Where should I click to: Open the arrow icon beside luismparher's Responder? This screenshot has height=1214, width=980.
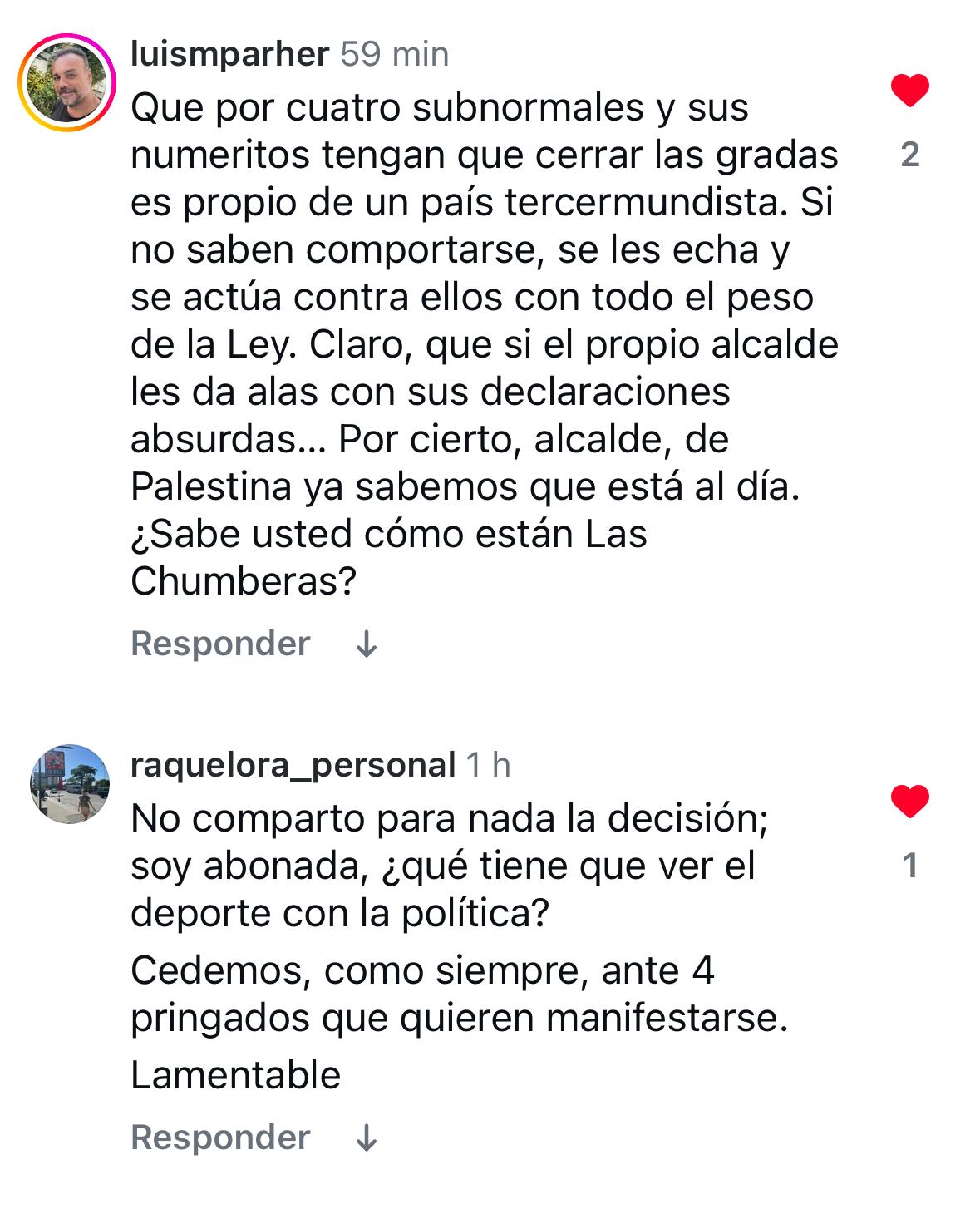[x=366, y=644]
